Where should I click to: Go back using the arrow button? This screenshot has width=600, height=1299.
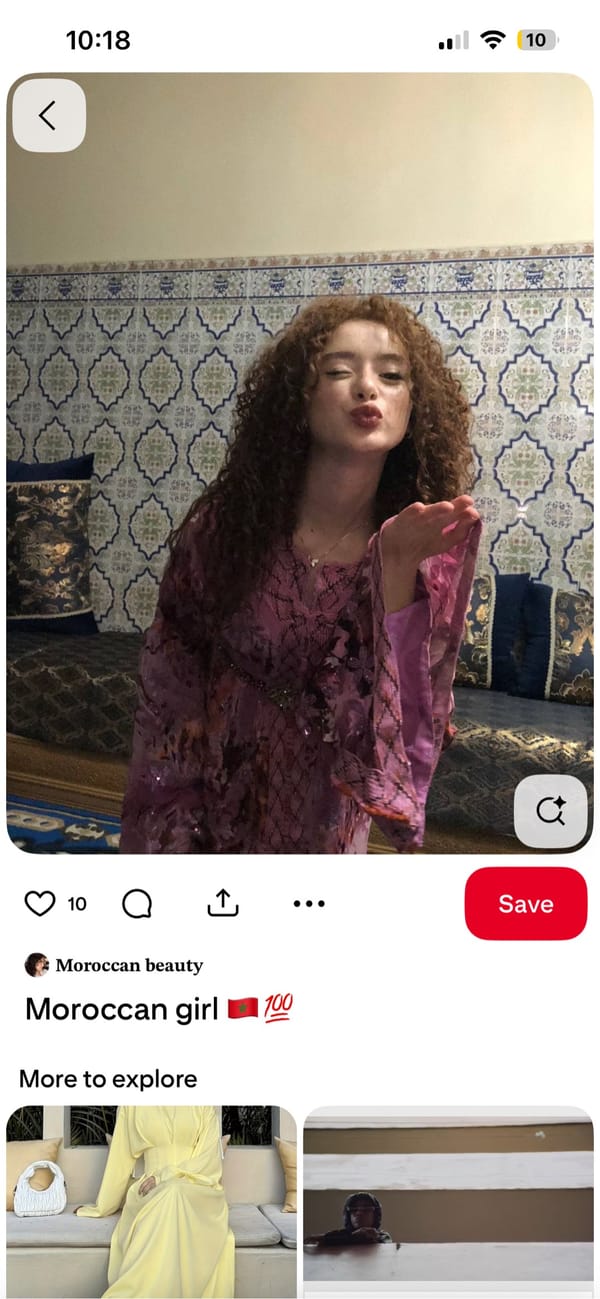click(48, 116)
